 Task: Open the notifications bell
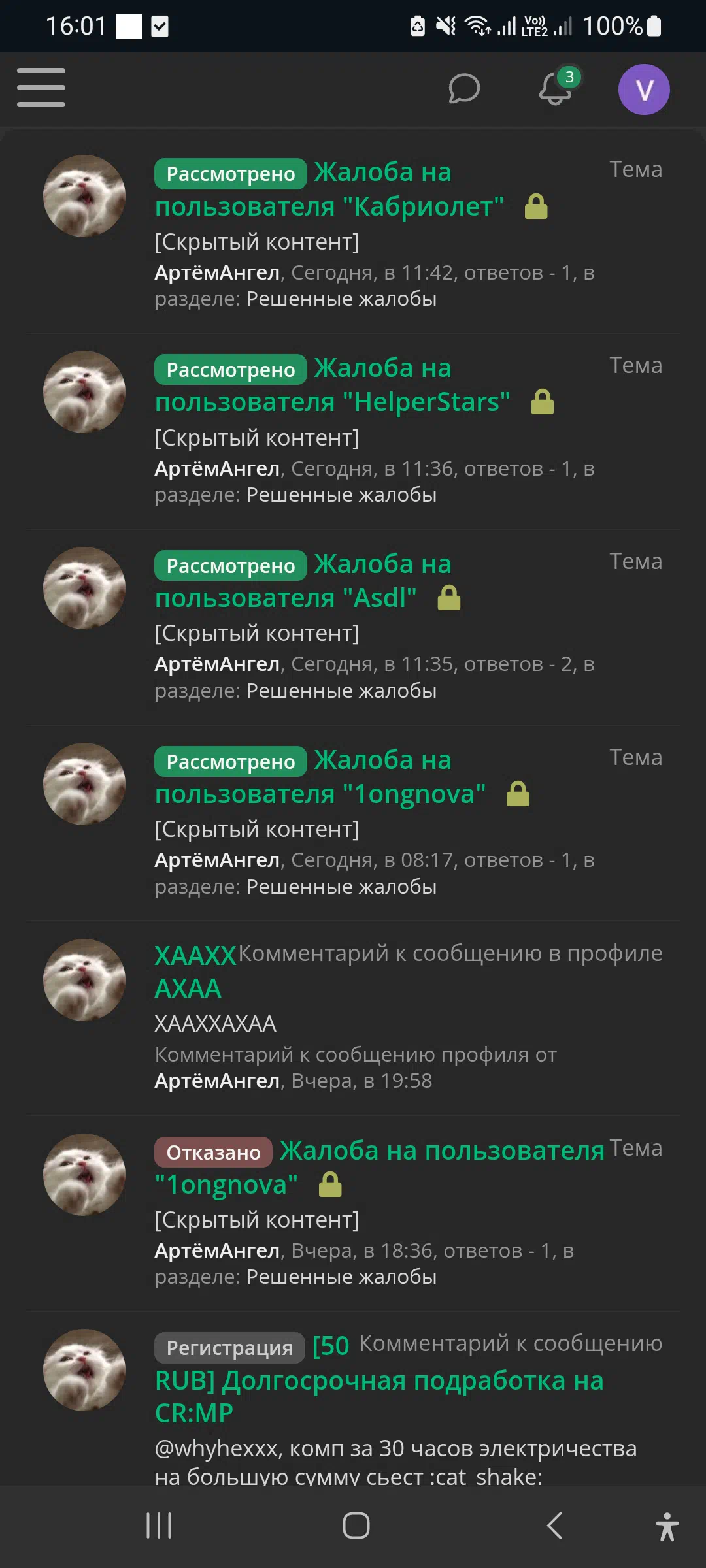556,88
